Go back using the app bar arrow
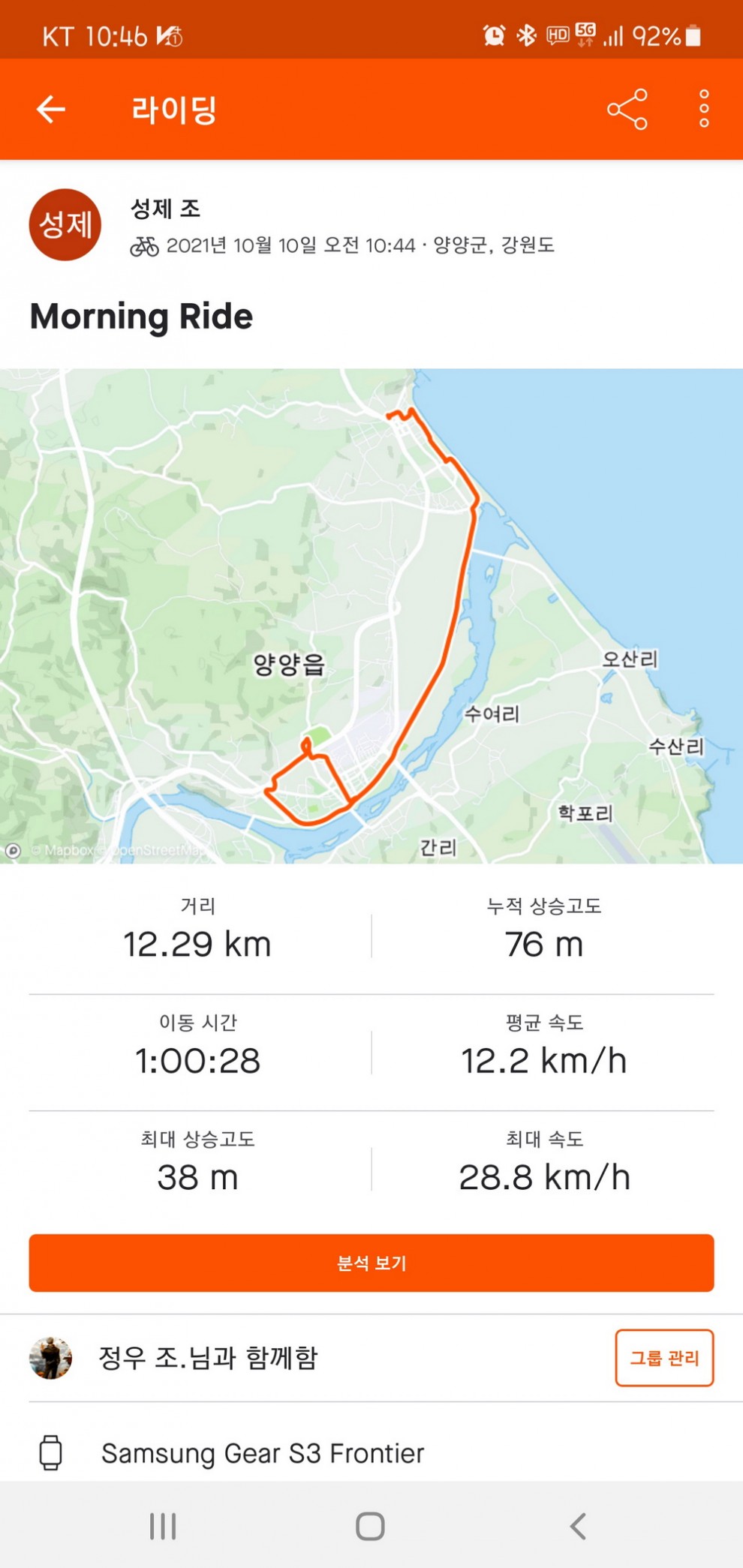 (x=51, y=110)
